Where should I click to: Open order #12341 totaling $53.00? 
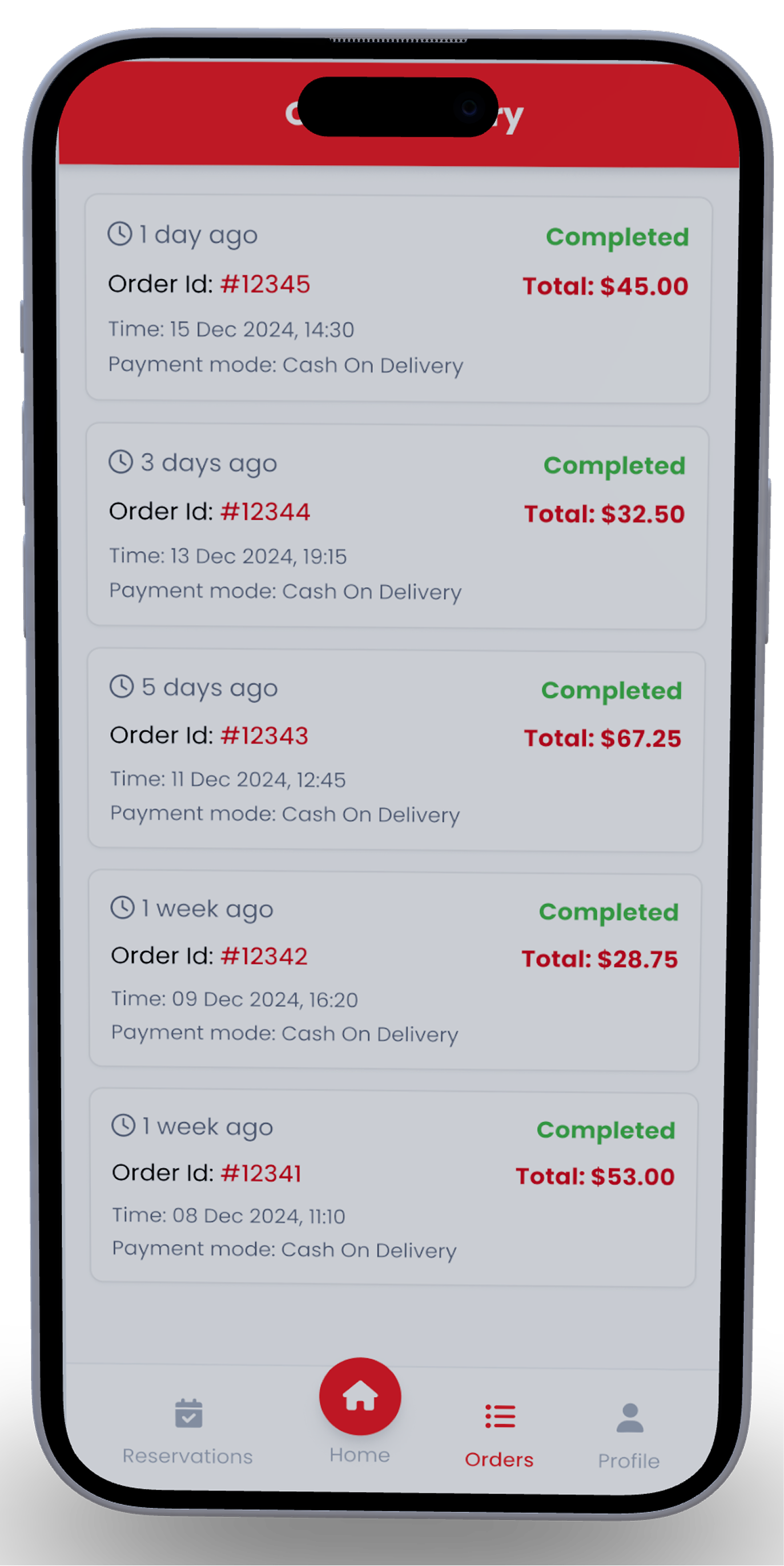click(393, 1188)
